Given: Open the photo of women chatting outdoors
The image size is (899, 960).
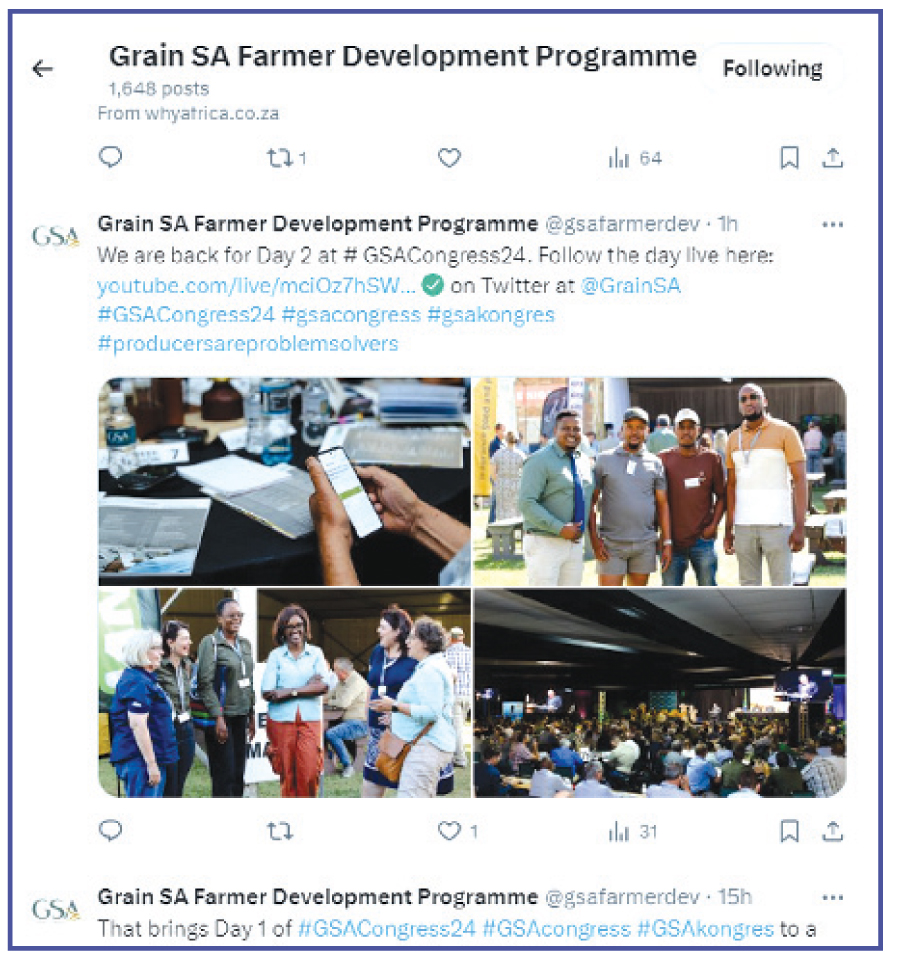Looking at the screenshot, I should (x=284, y=692).
